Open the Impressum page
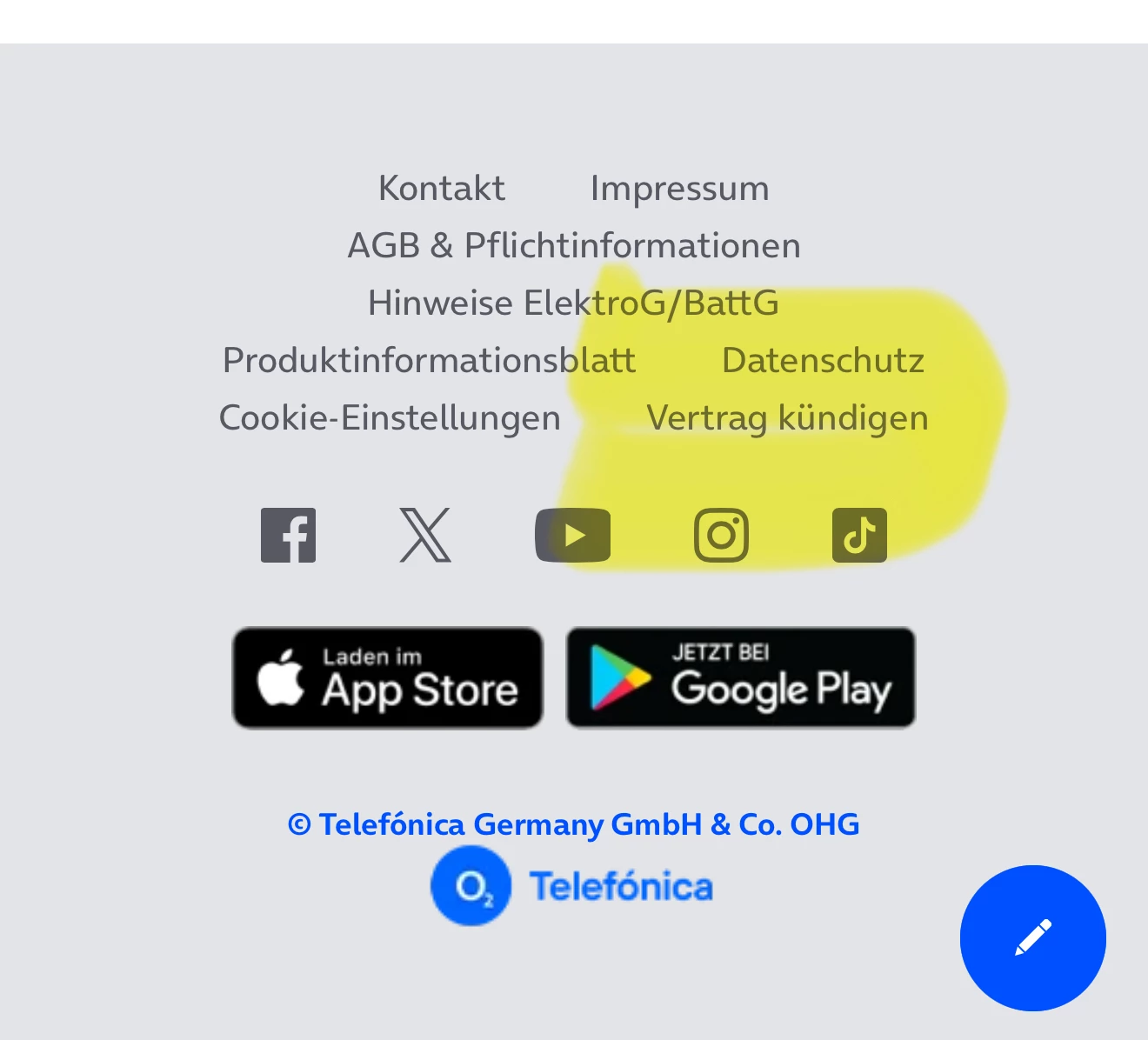Image resolution: width=1148 pixels, height=1040 pixels. [x=679, y=189]
